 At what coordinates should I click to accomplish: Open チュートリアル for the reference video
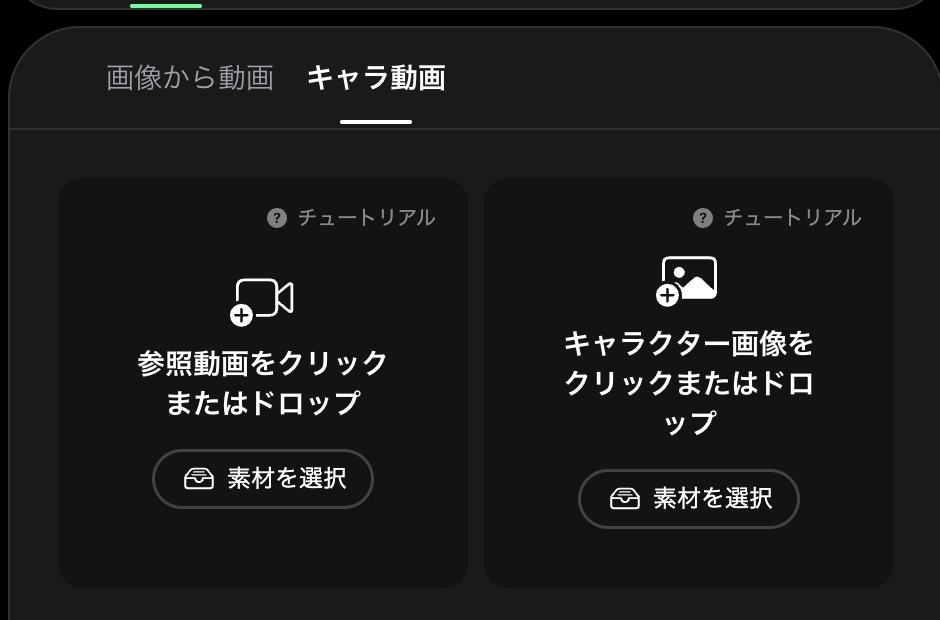coord(352,218)
